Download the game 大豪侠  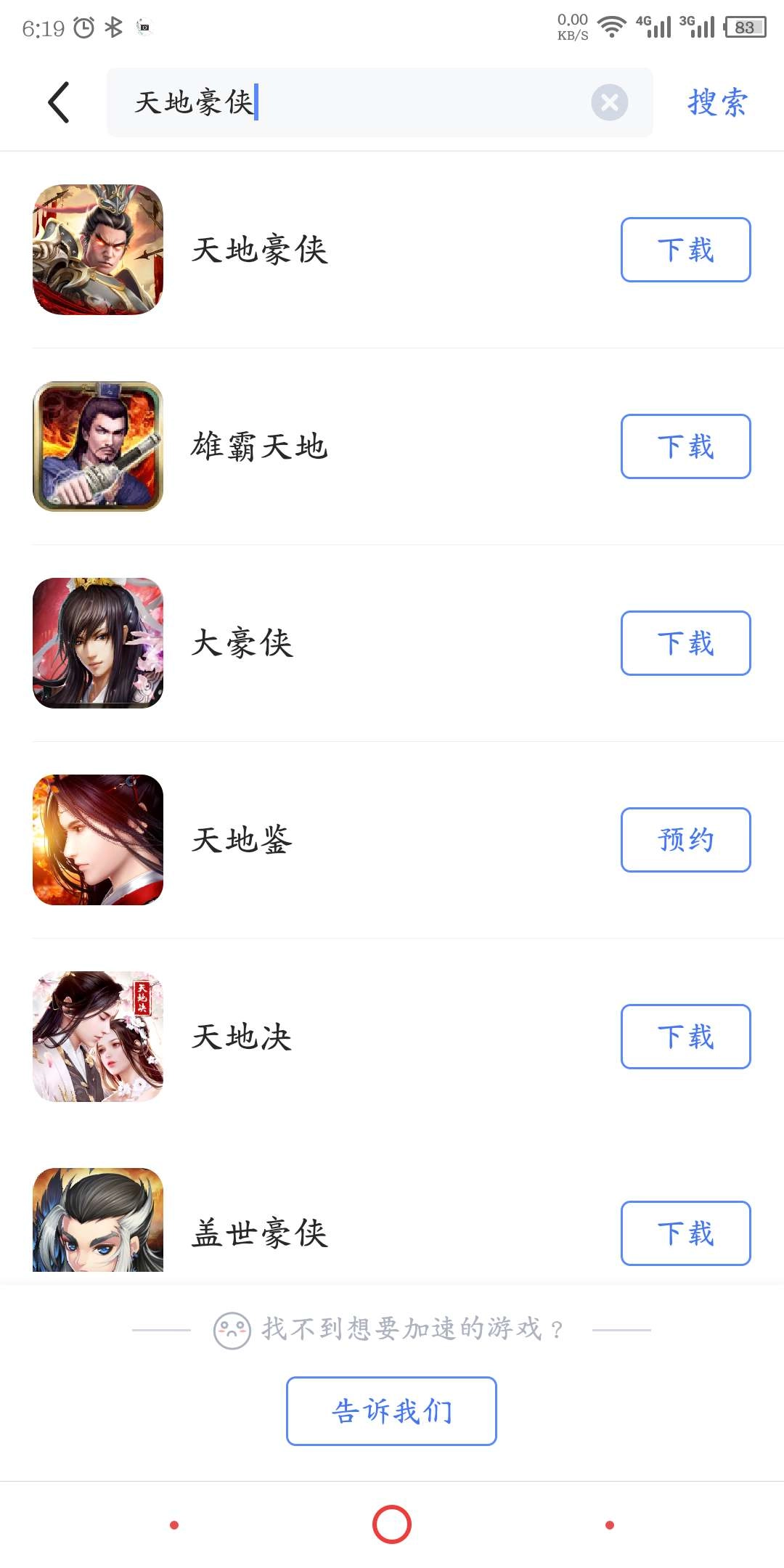click(685, 643)
